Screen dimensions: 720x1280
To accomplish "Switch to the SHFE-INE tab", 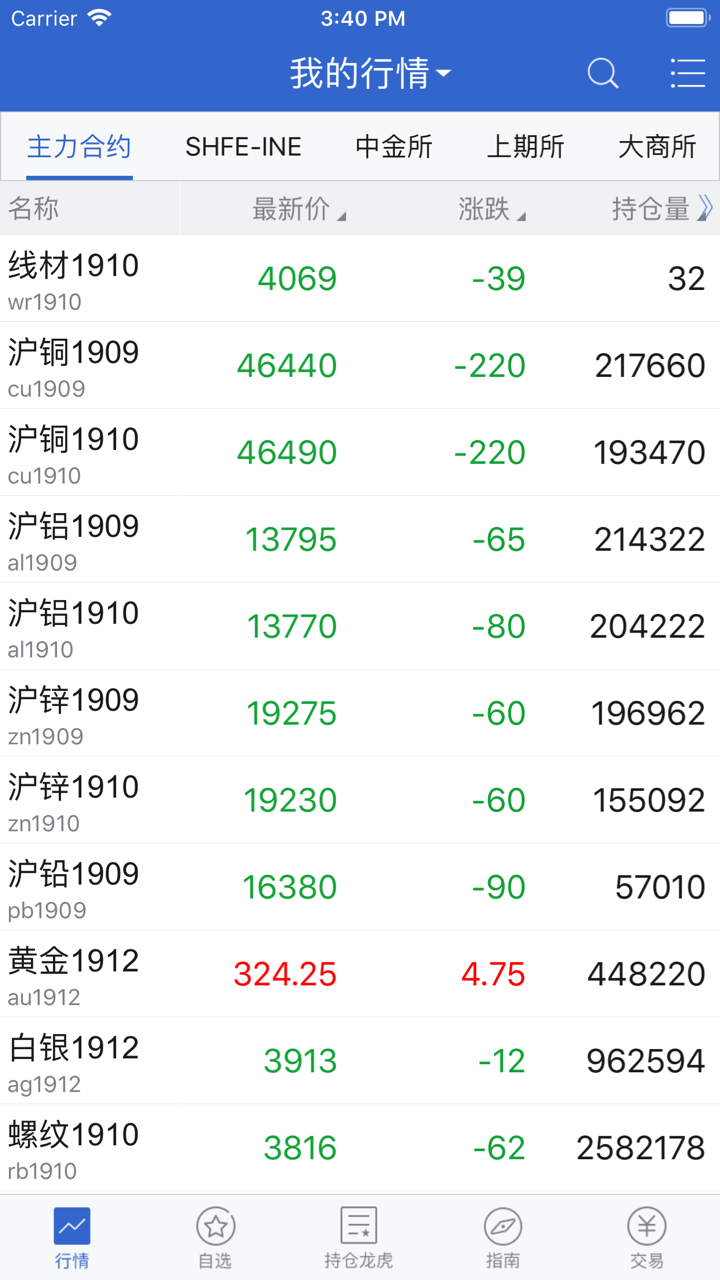I will point(243,147).
